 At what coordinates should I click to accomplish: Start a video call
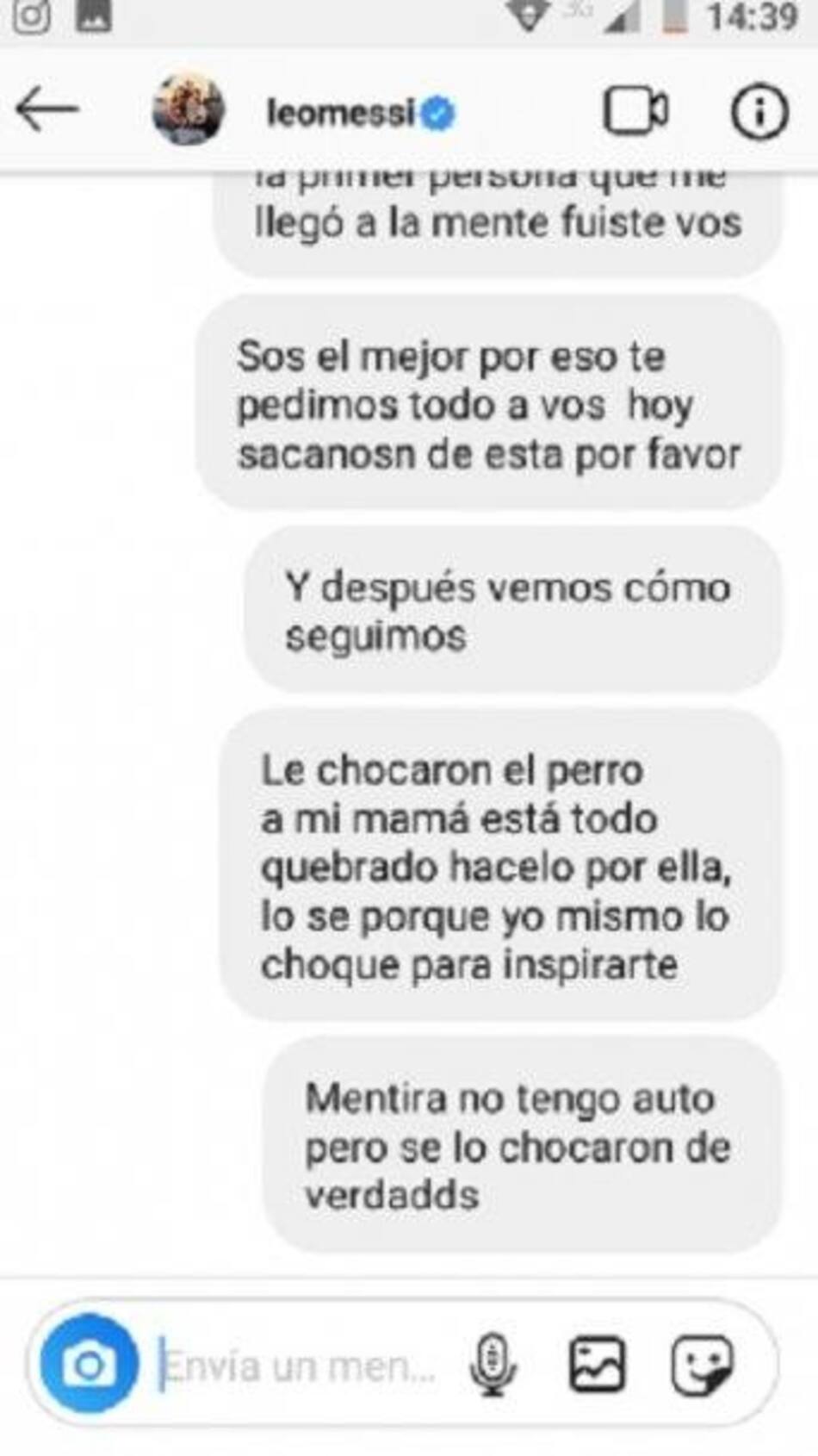click(635, 110)
